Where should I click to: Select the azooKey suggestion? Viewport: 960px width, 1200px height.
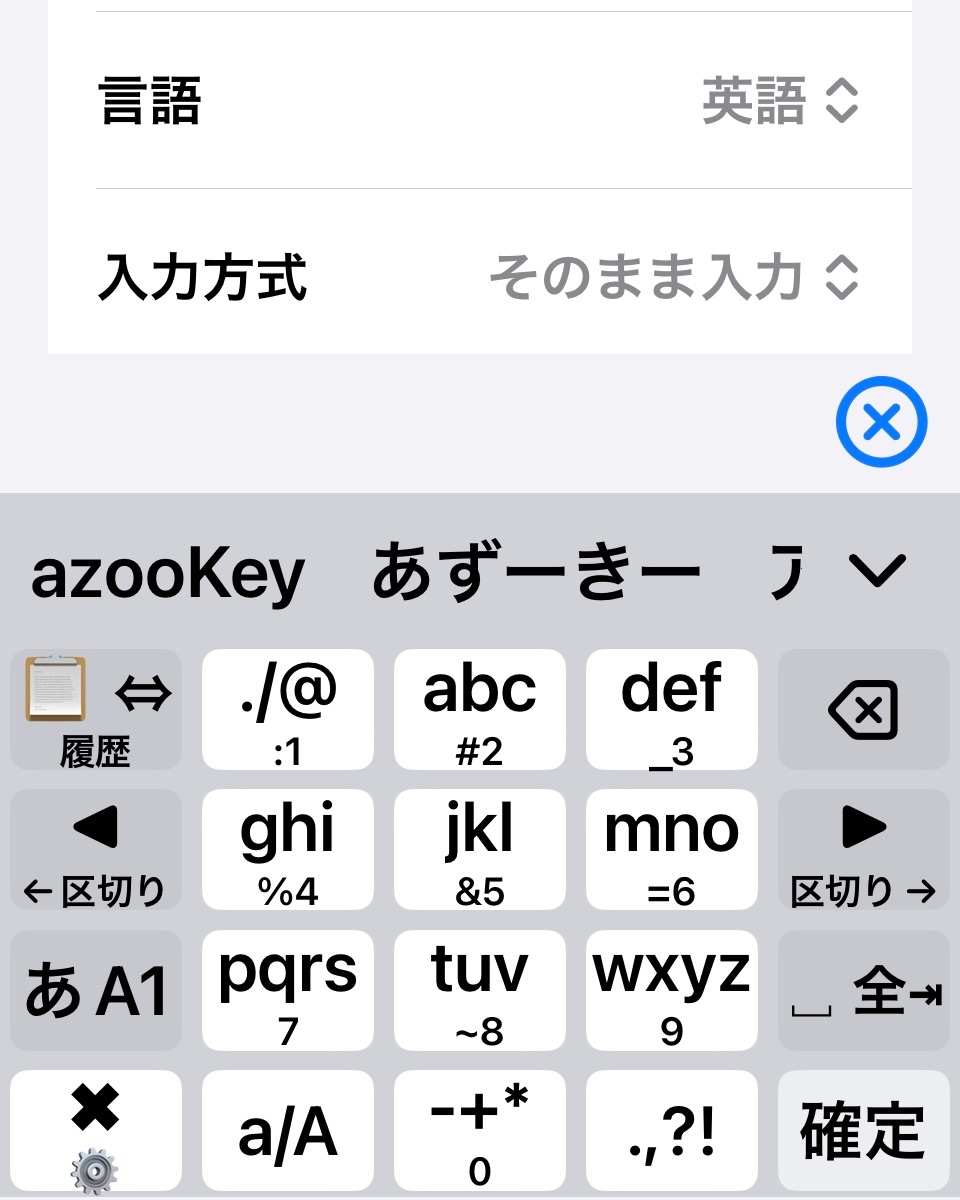pos(168,574)
